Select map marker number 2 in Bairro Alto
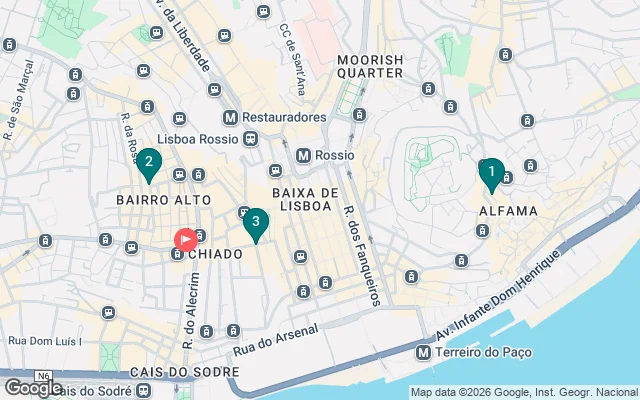640x400 pixels. 148,163
